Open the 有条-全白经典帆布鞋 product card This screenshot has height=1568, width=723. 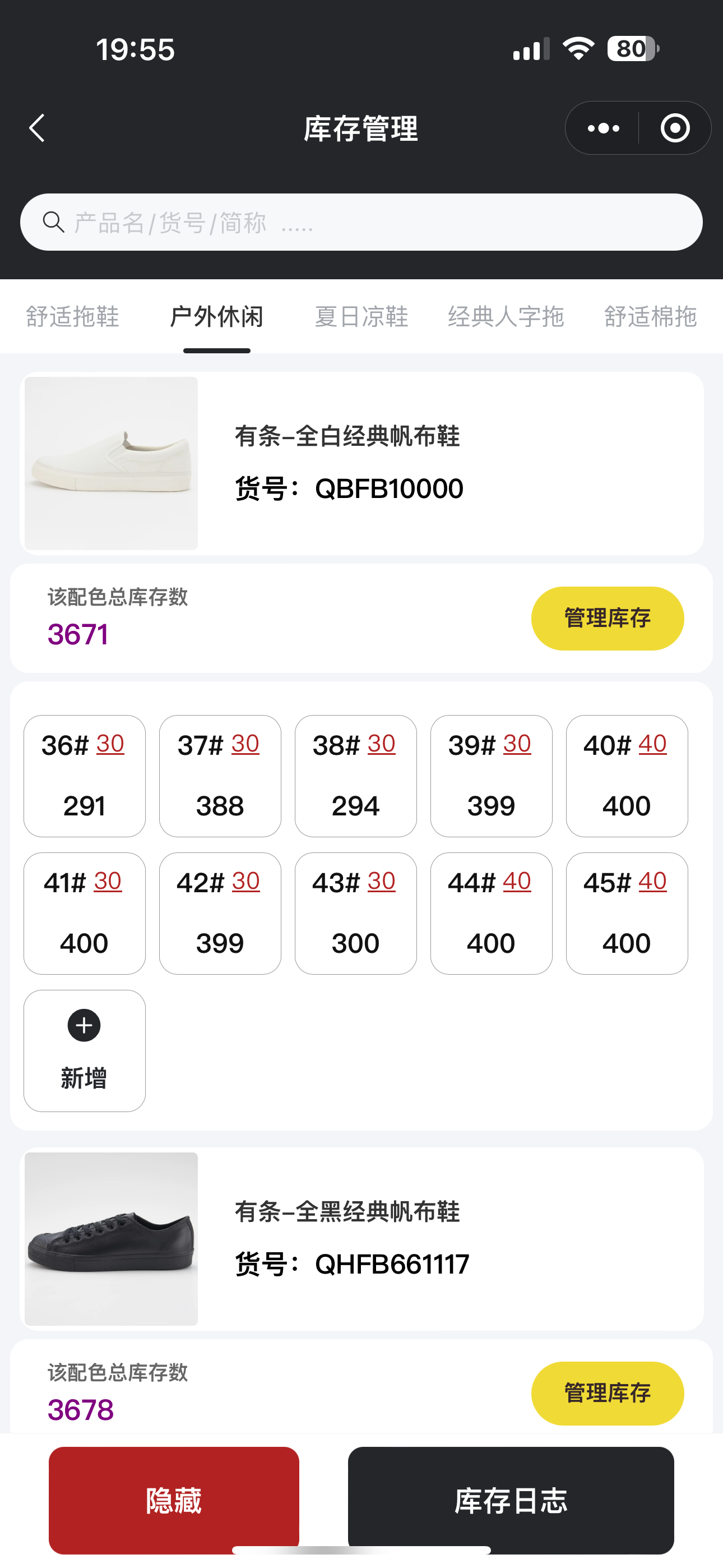(x=361, y=463)
